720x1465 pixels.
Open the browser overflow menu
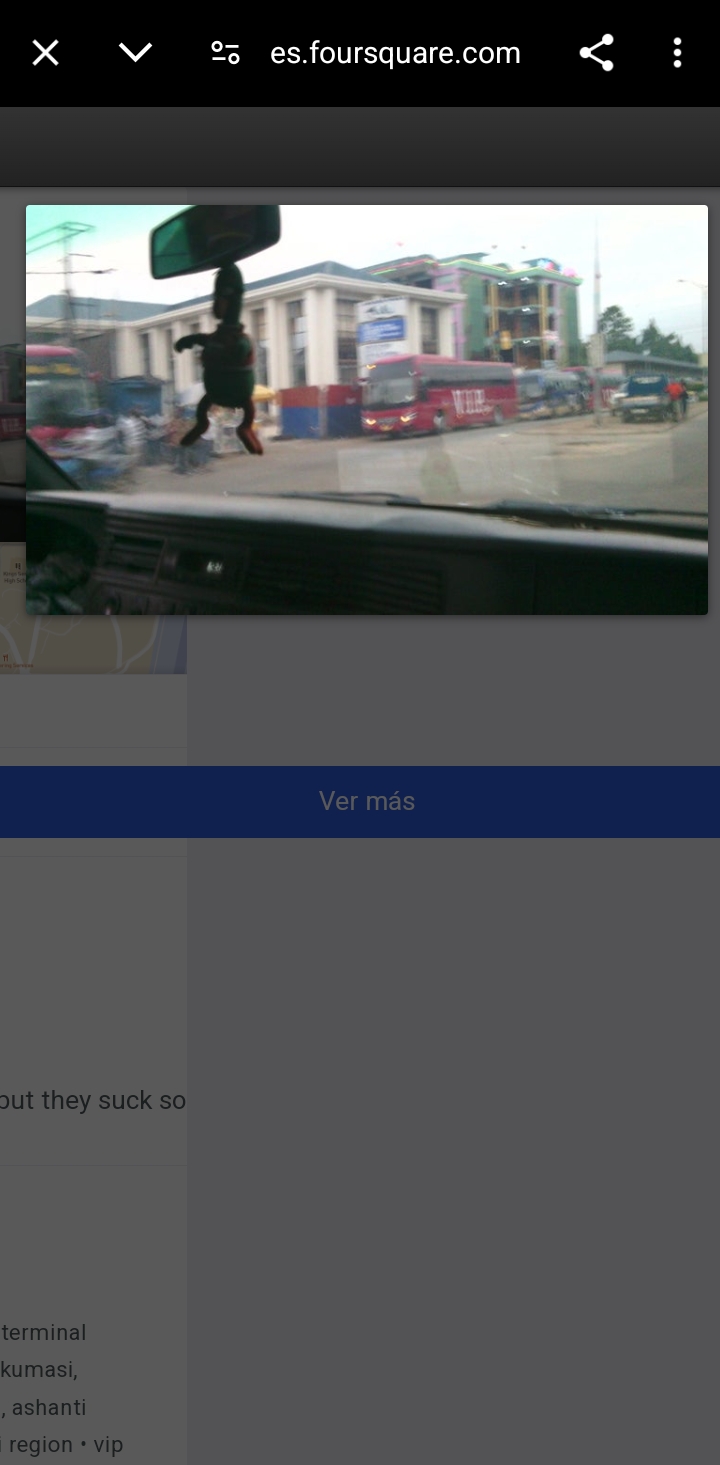677,53
